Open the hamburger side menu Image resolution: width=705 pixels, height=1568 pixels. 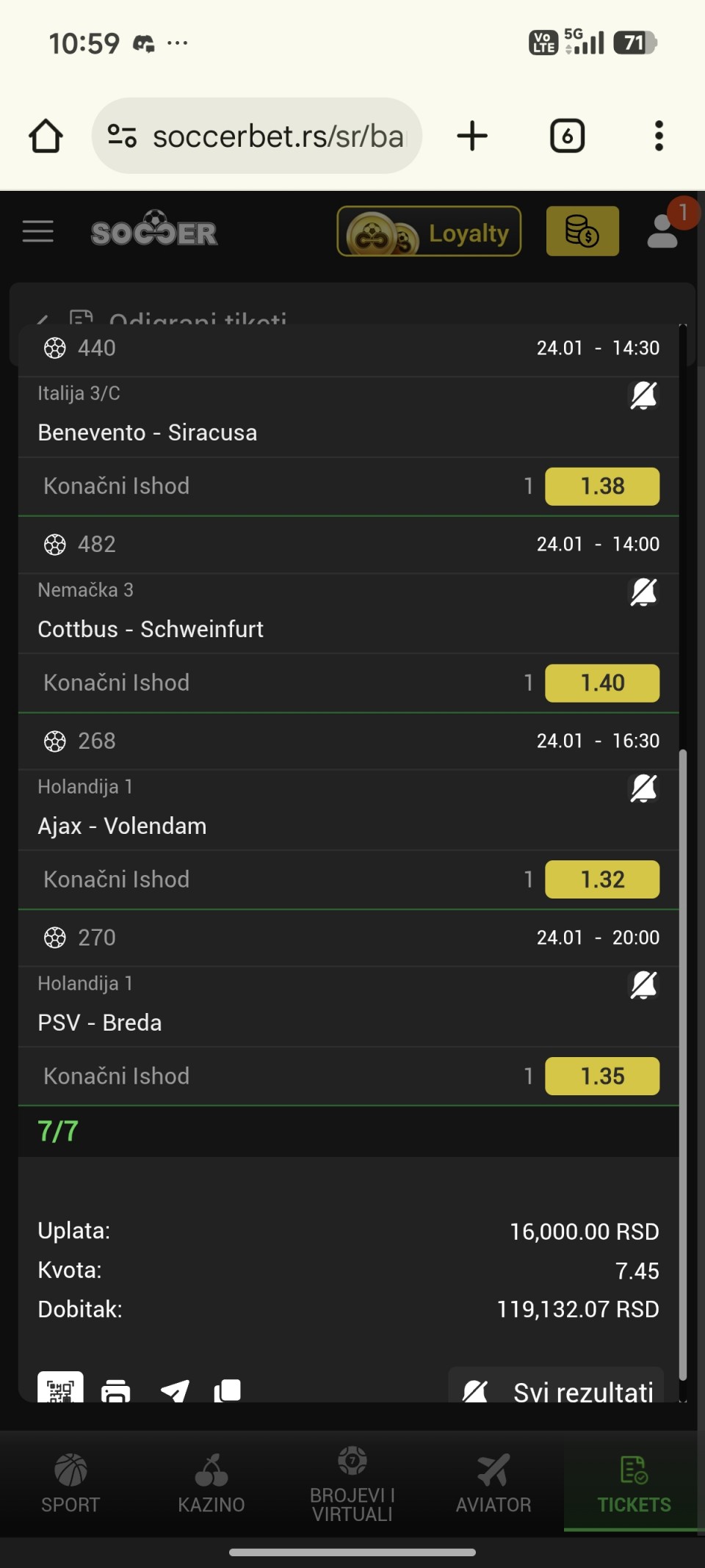pos(38,231)
